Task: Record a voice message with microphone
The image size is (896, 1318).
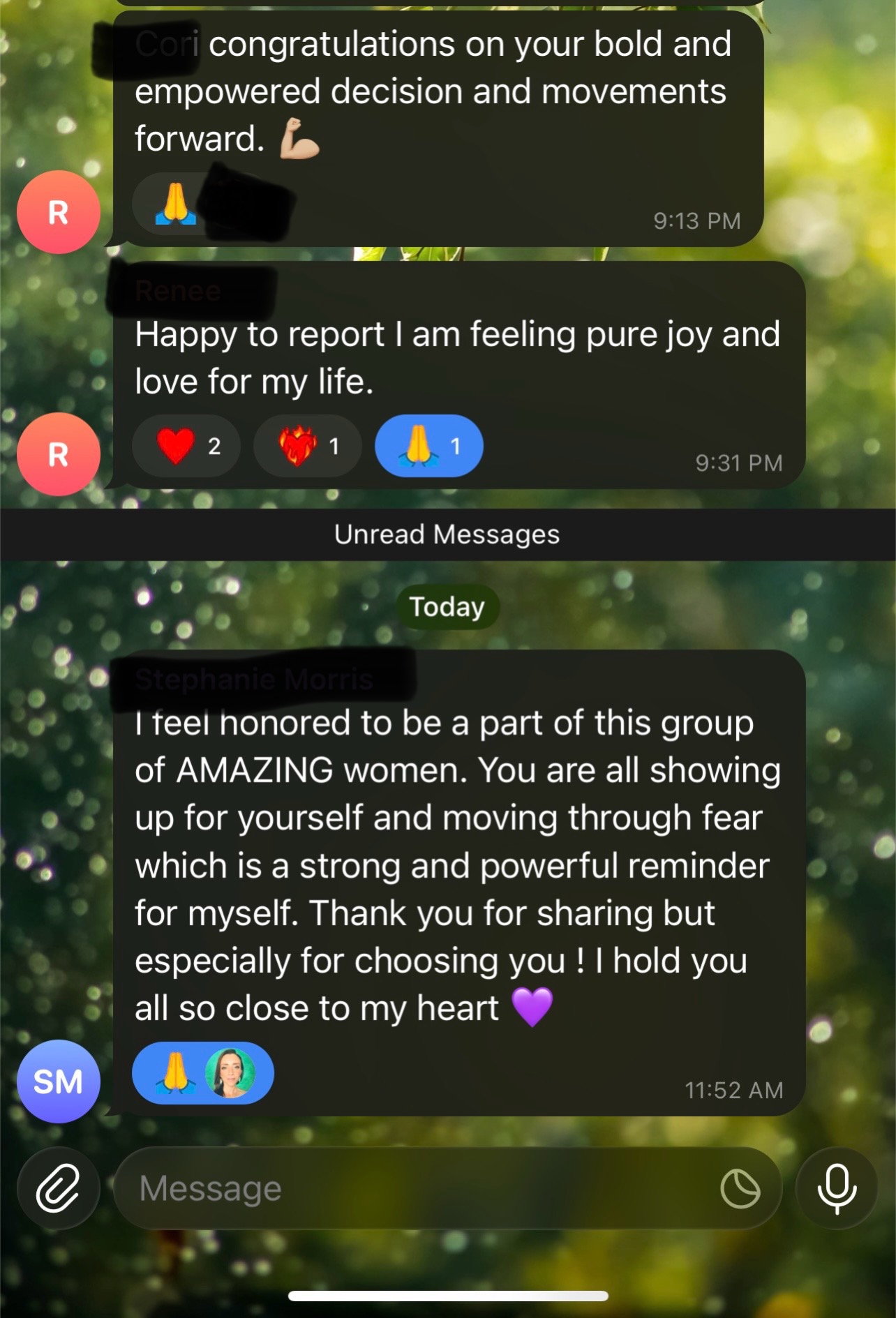Action: click(837, 1188)
